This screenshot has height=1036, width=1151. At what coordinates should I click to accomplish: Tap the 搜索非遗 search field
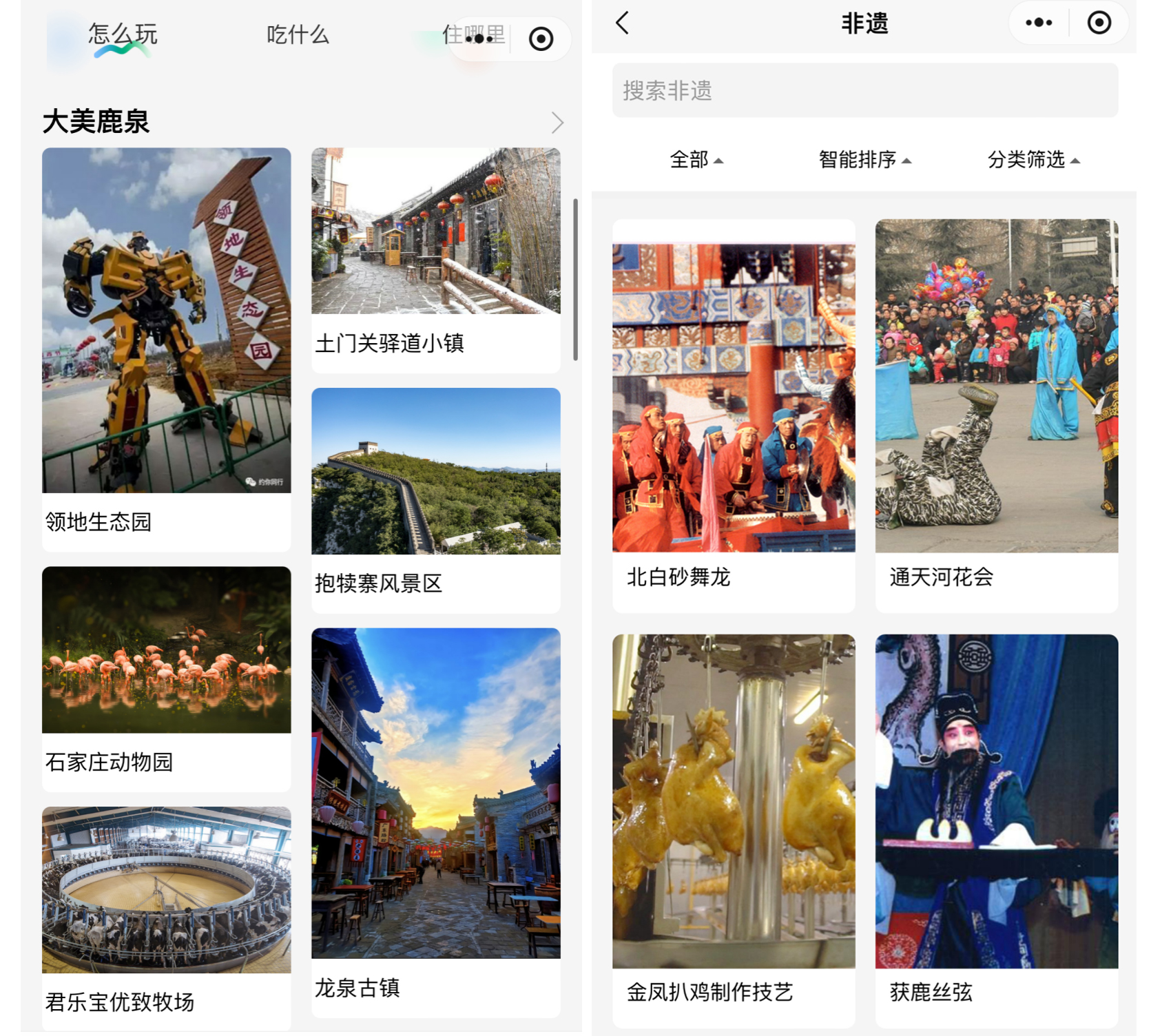point(864,90)
